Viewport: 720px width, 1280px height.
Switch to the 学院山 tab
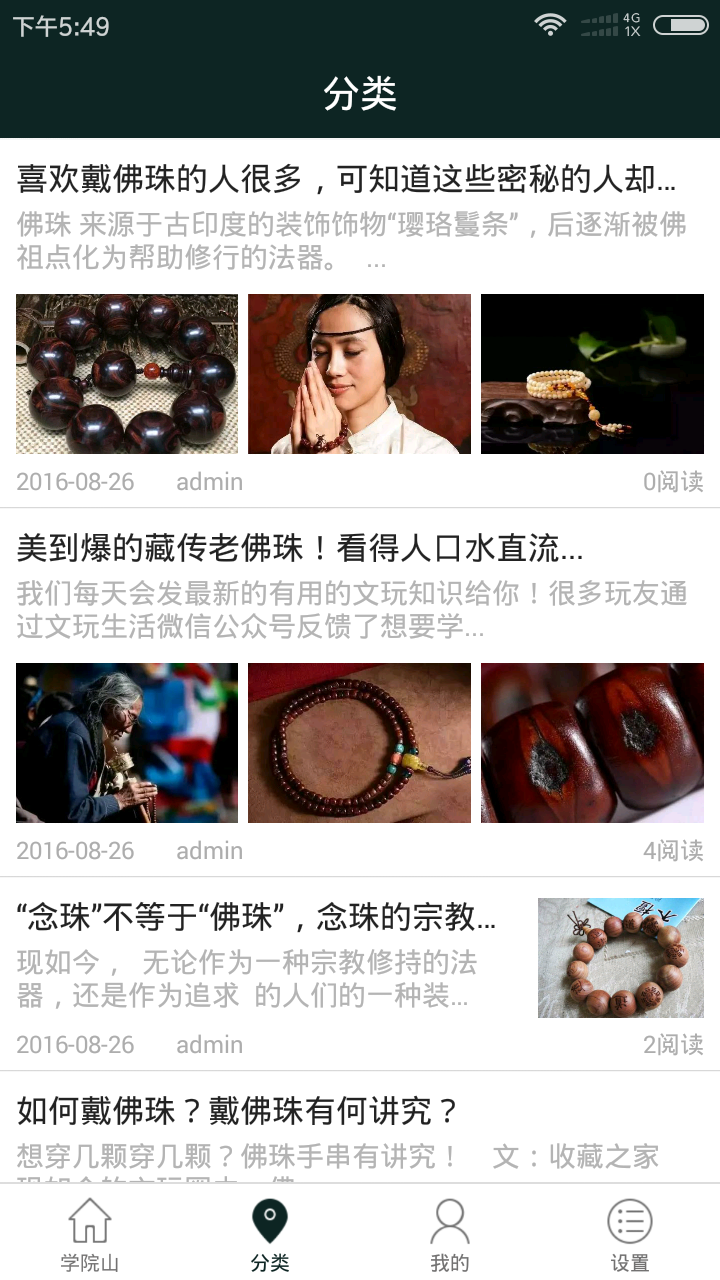pos(90,1234)
